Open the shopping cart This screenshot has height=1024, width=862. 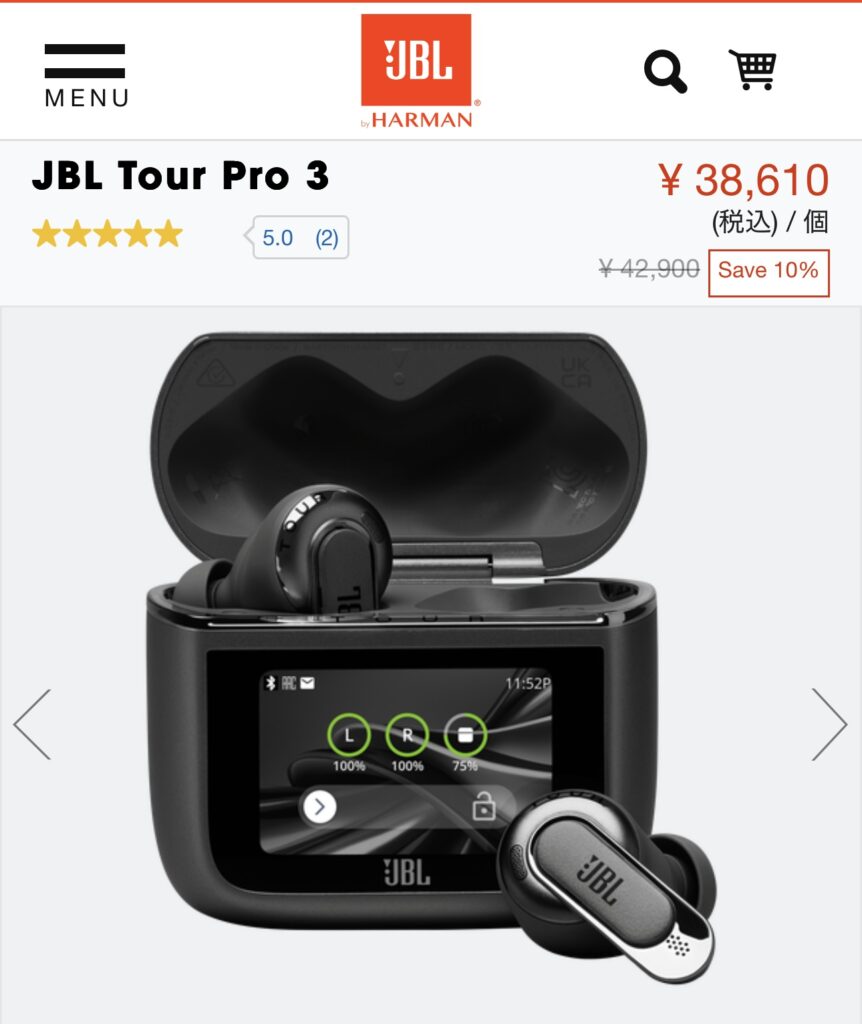tap(753, 70)
